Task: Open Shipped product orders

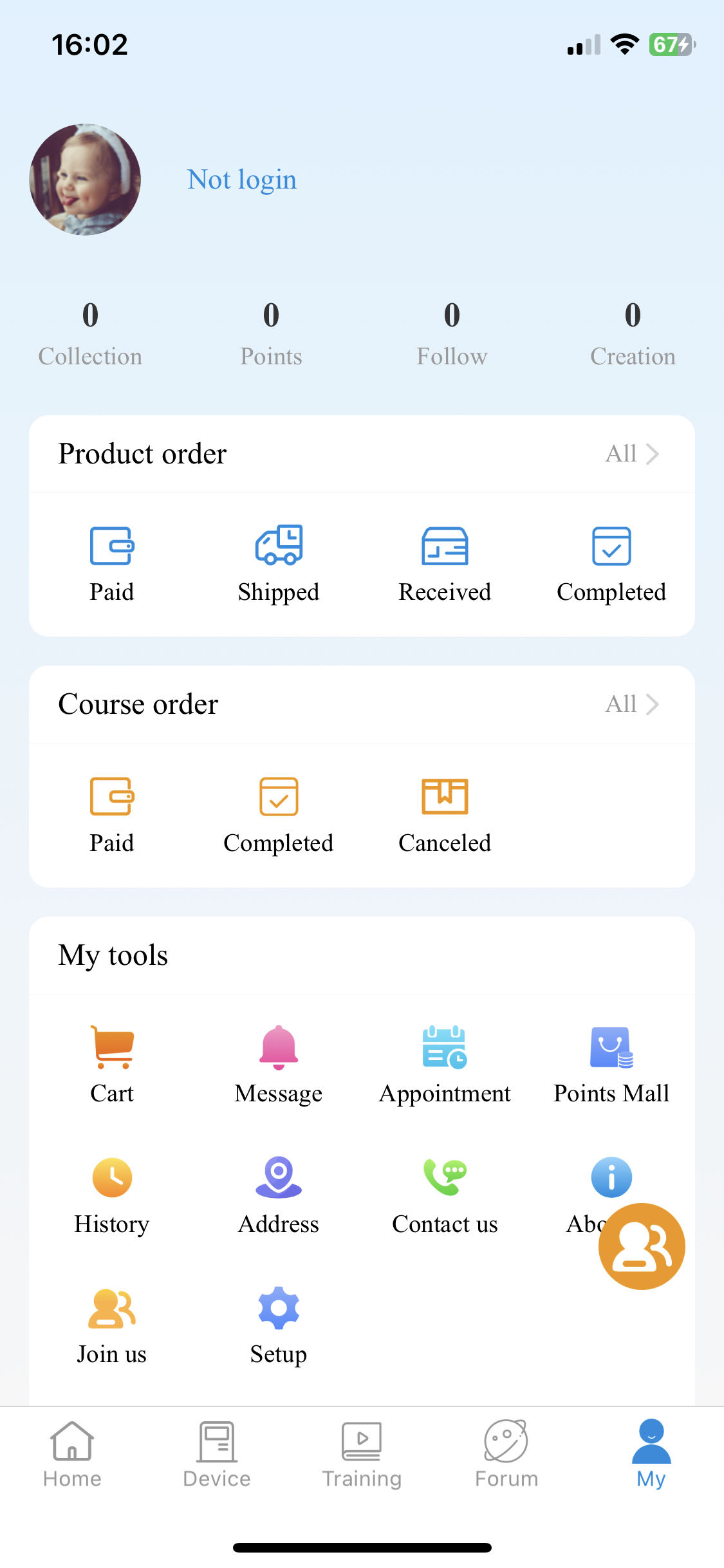Action: tap(278, 563)
